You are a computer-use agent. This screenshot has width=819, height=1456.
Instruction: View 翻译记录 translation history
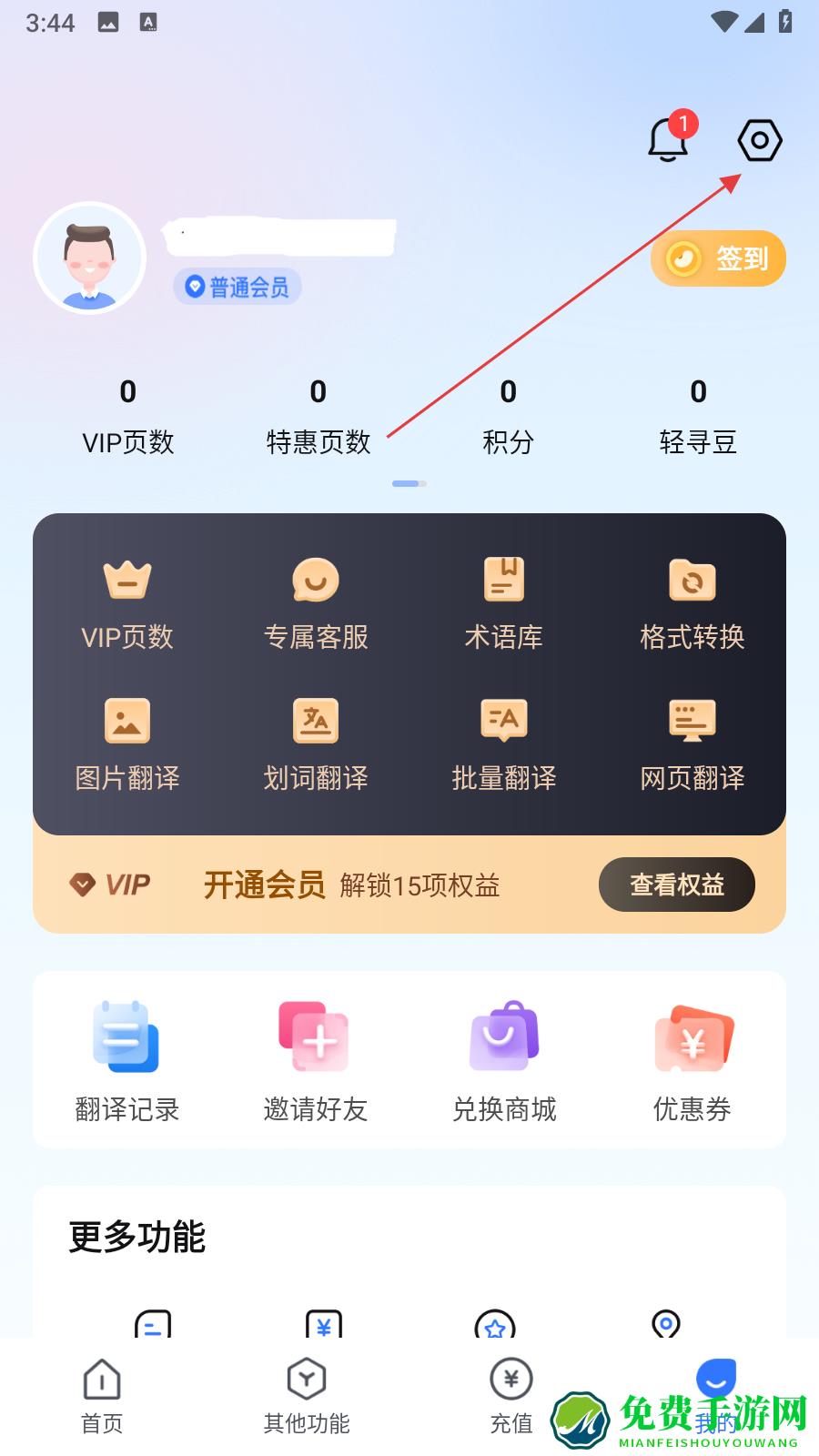(x=127, y=1060)
